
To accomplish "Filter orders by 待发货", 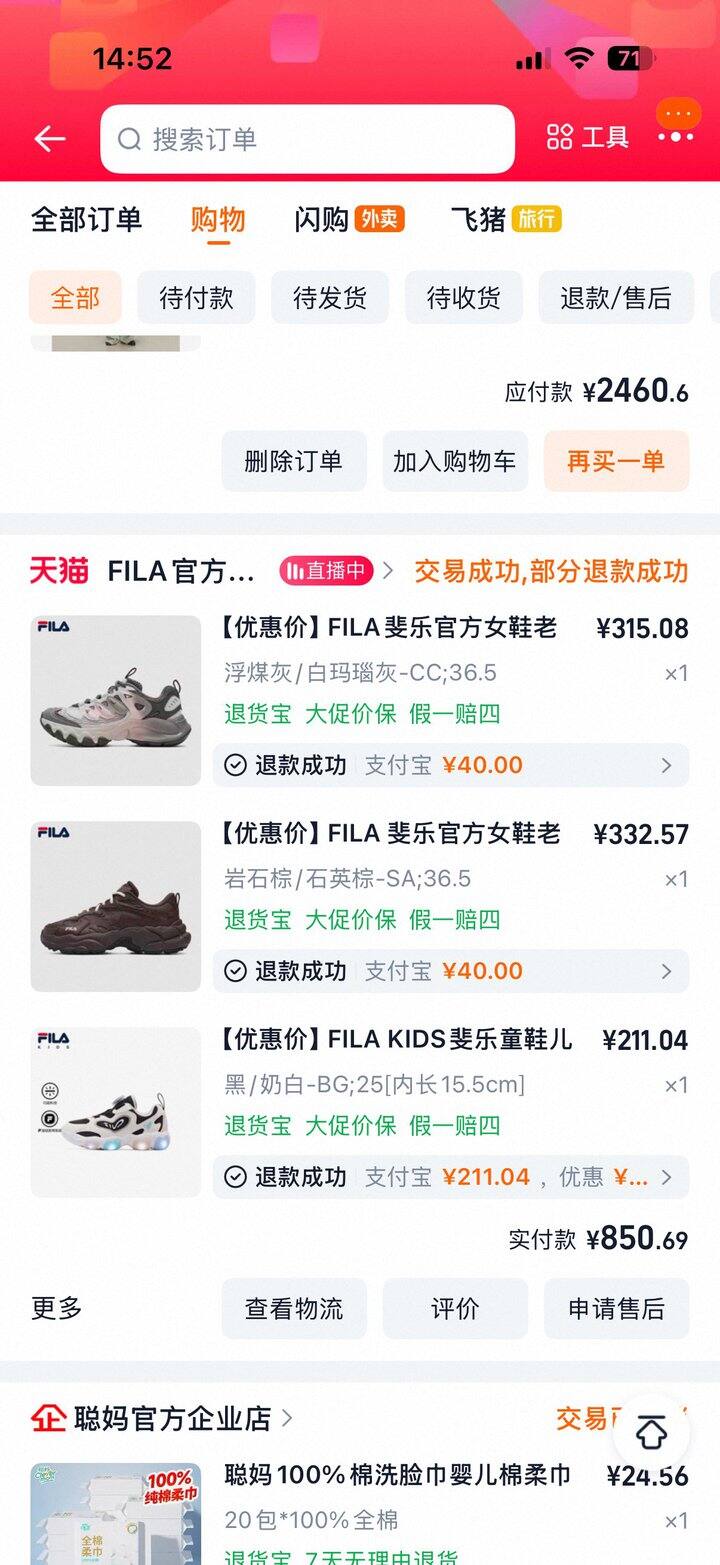I will pos(330,297).
